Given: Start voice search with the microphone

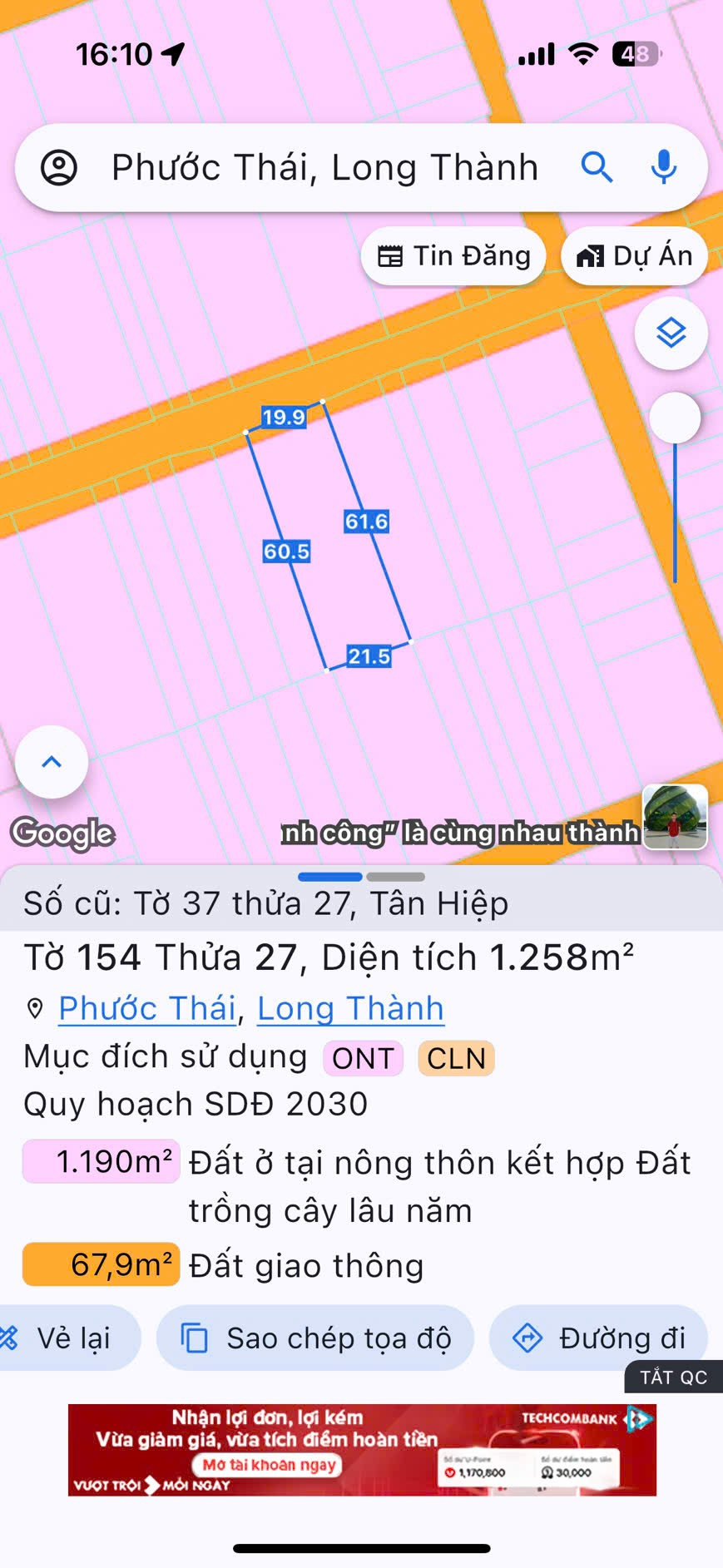Looking at the screenshot, I should pyautogui.click(x=663, y=168).
